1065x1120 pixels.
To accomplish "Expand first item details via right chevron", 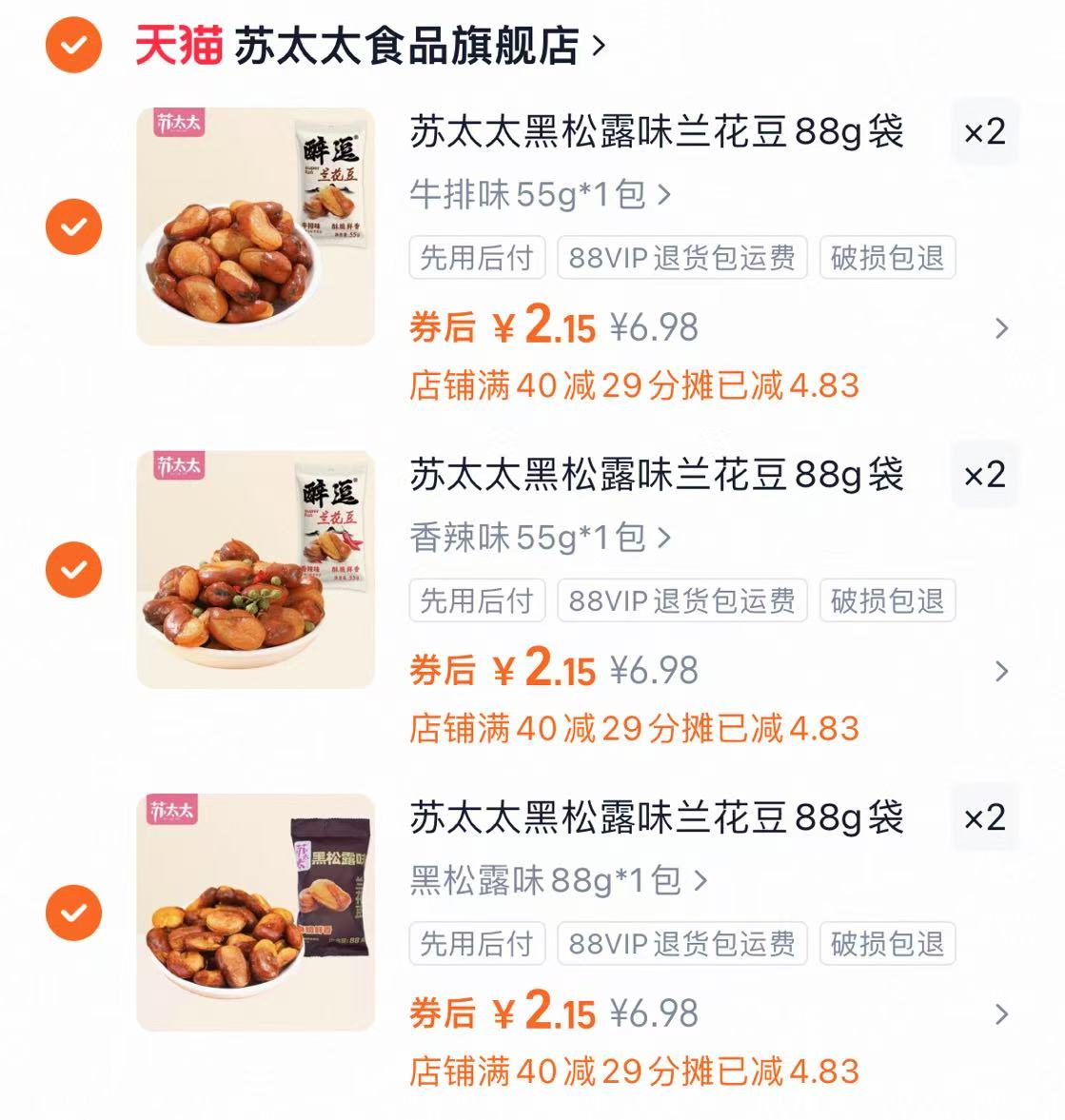I will pyautogui.click(x=1000, y=328).
